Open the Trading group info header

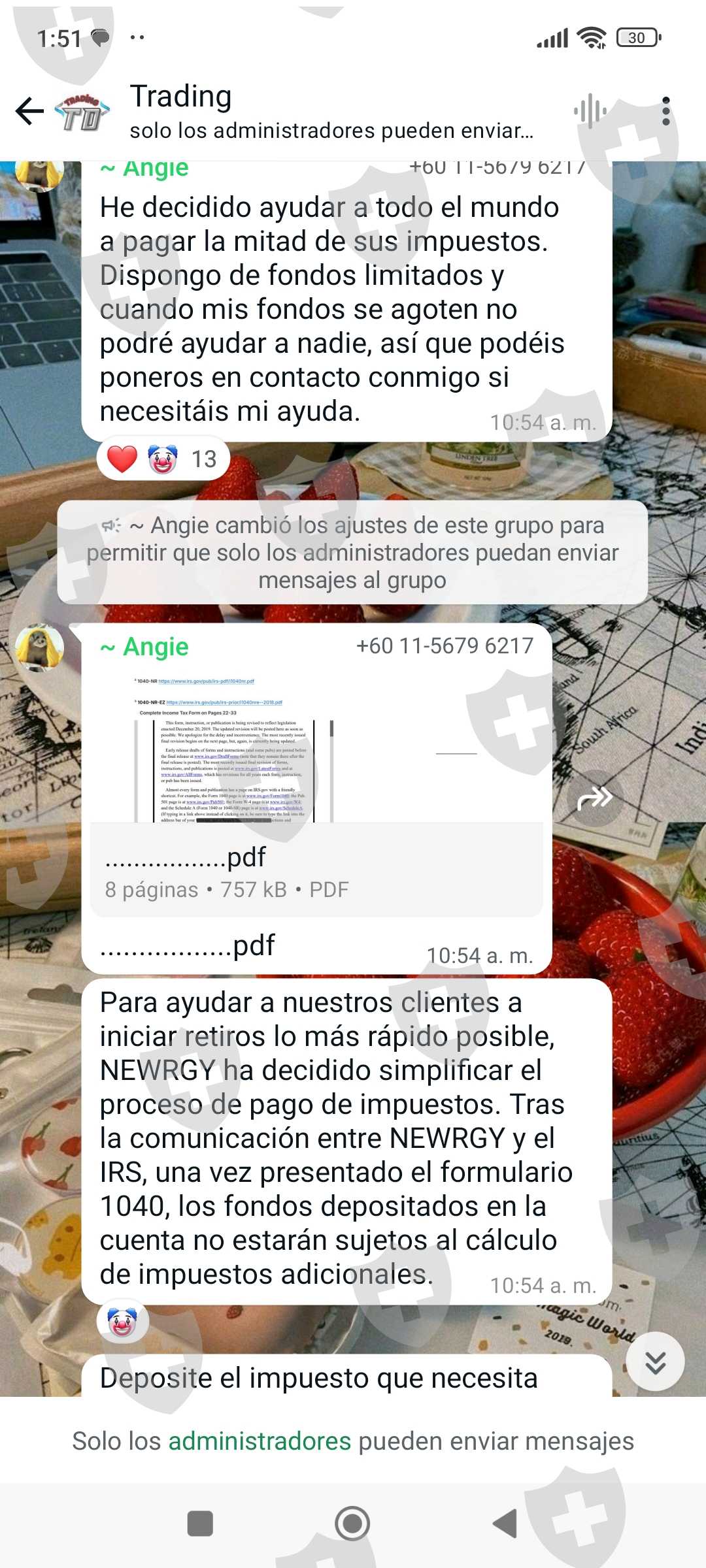coord(330,112)
